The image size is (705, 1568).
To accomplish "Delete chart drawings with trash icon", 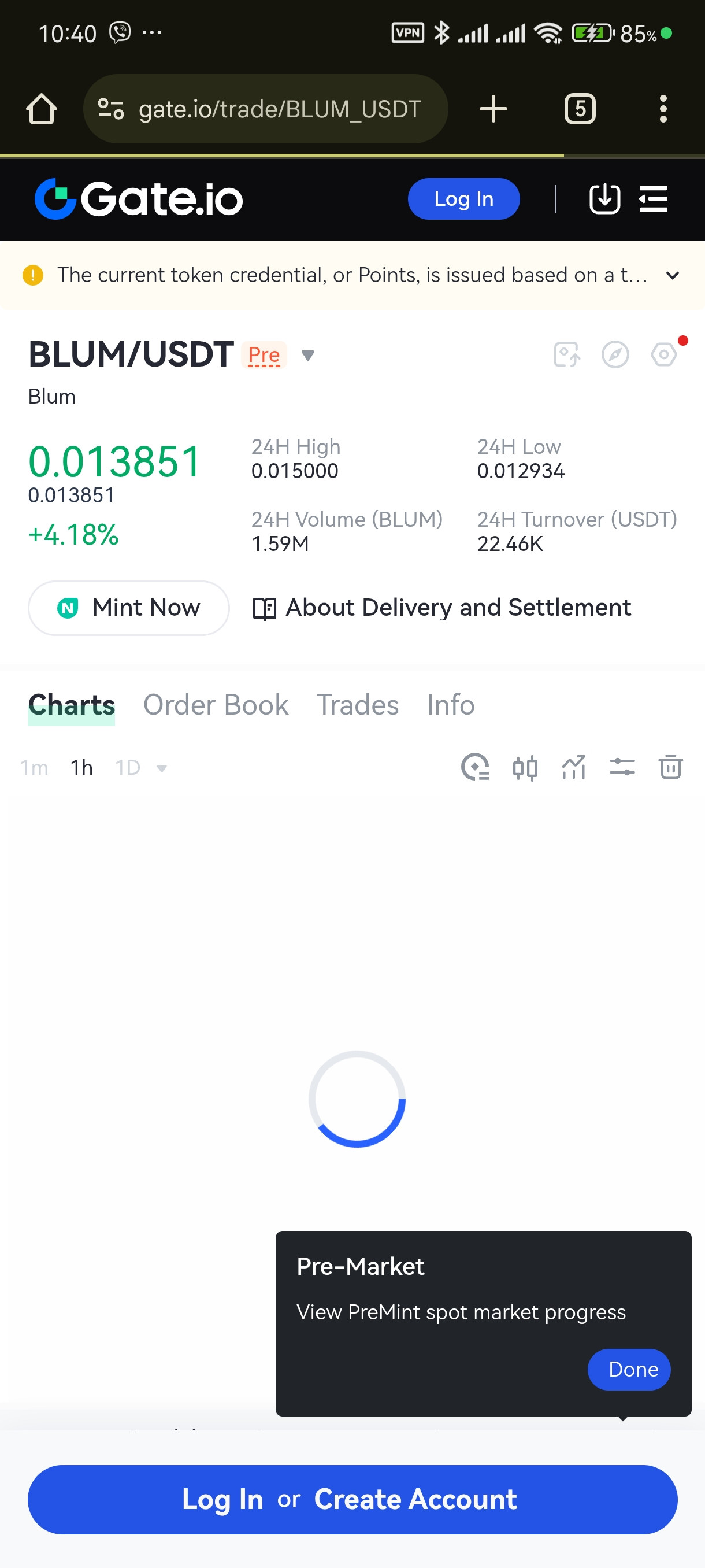I will point(670,768).
